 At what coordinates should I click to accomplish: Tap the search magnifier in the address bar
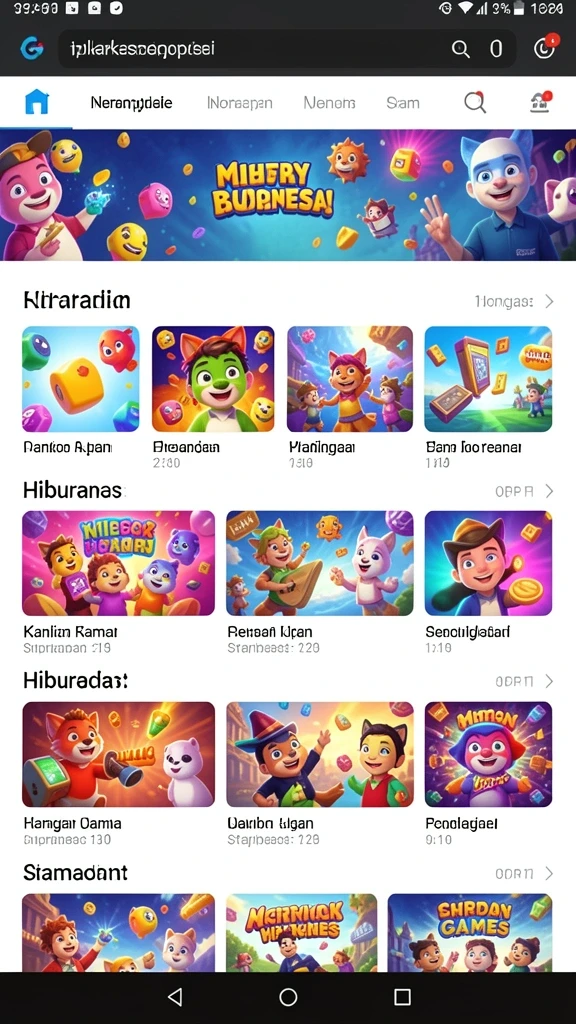point(460,49)
